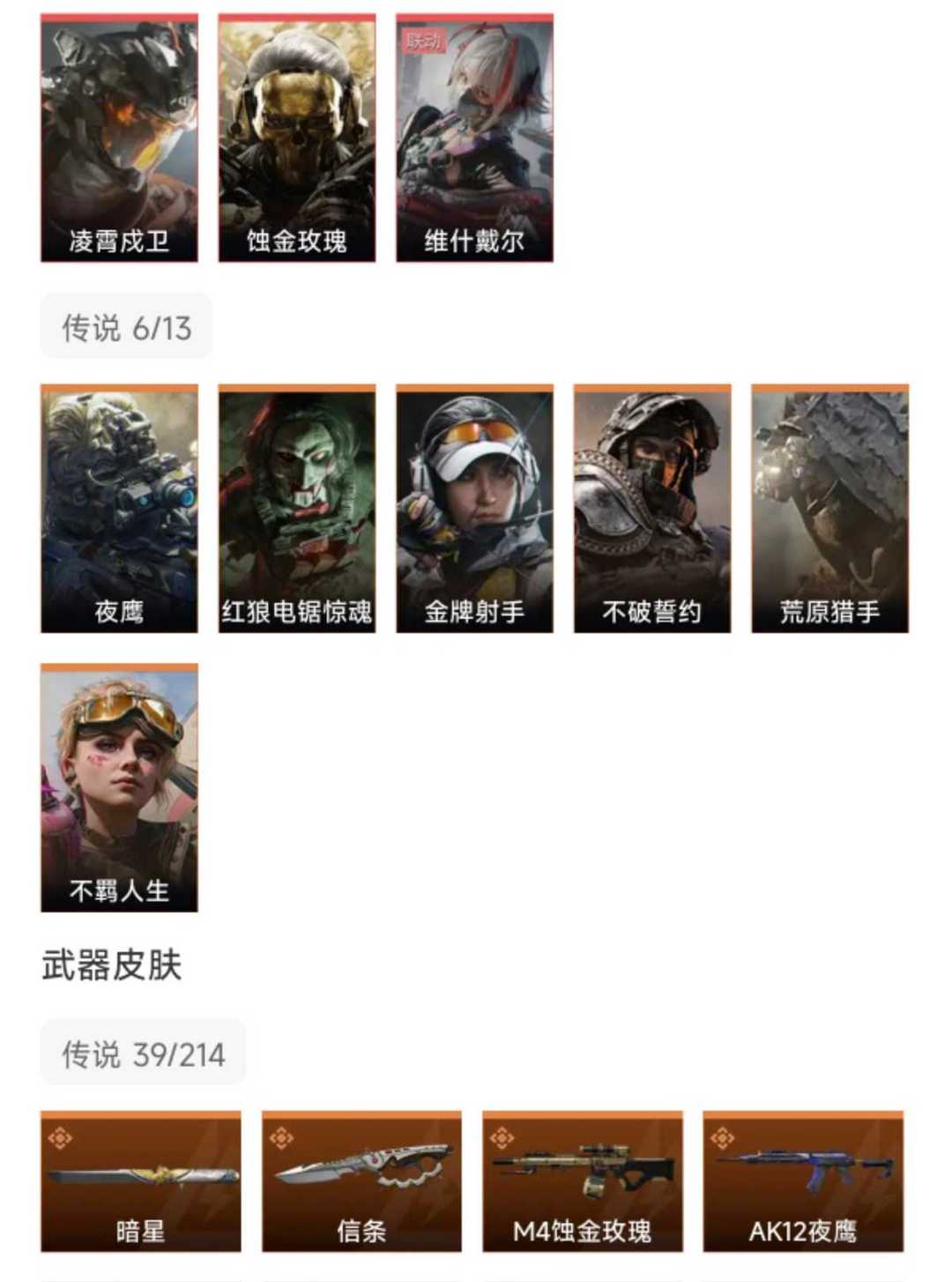View the 维什戴尔 collaboration skin
The height and width of the screenshot is (1282, 952).
tap(473, 132)
